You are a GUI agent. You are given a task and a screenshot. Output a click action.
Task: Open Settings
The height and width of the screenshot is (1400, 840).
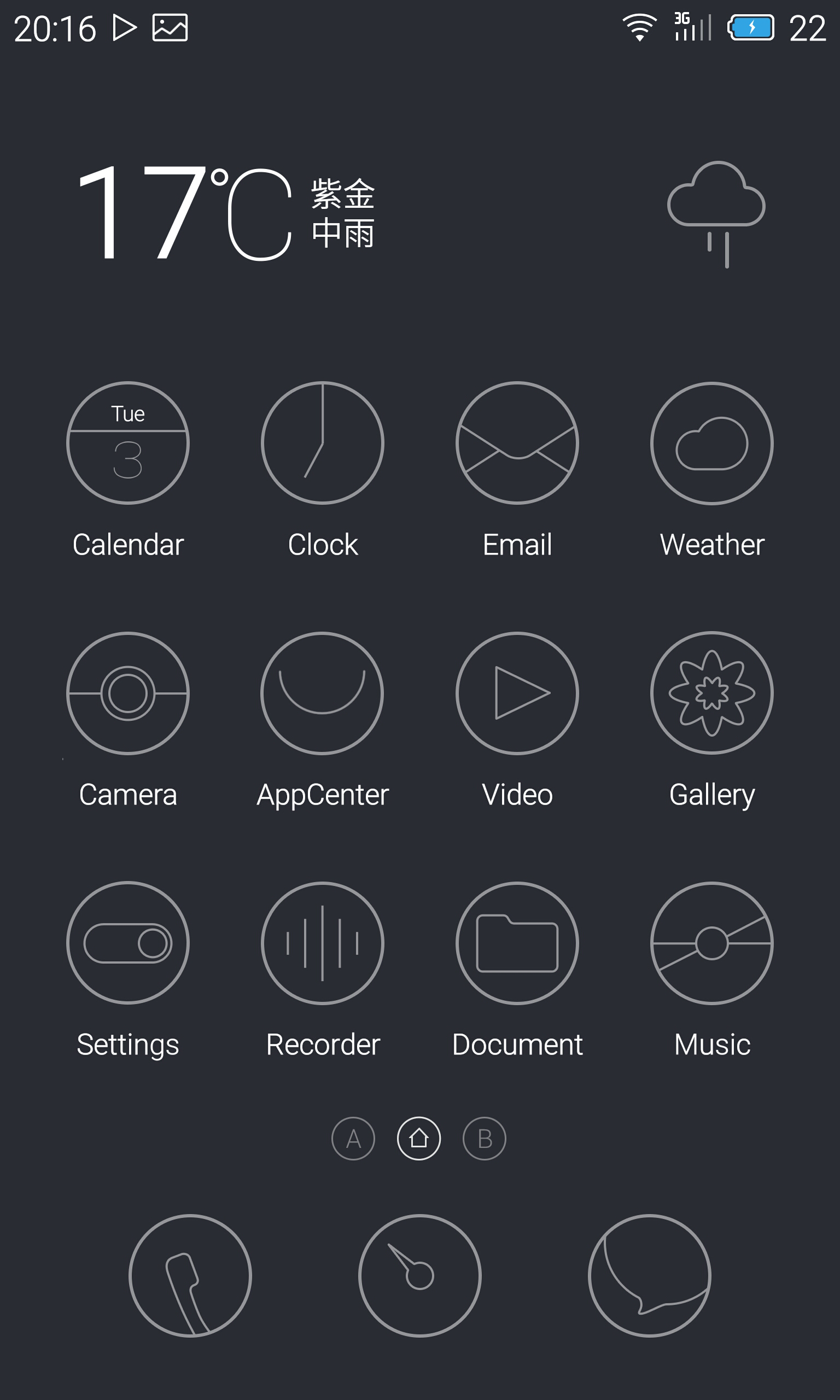(128, 943)
